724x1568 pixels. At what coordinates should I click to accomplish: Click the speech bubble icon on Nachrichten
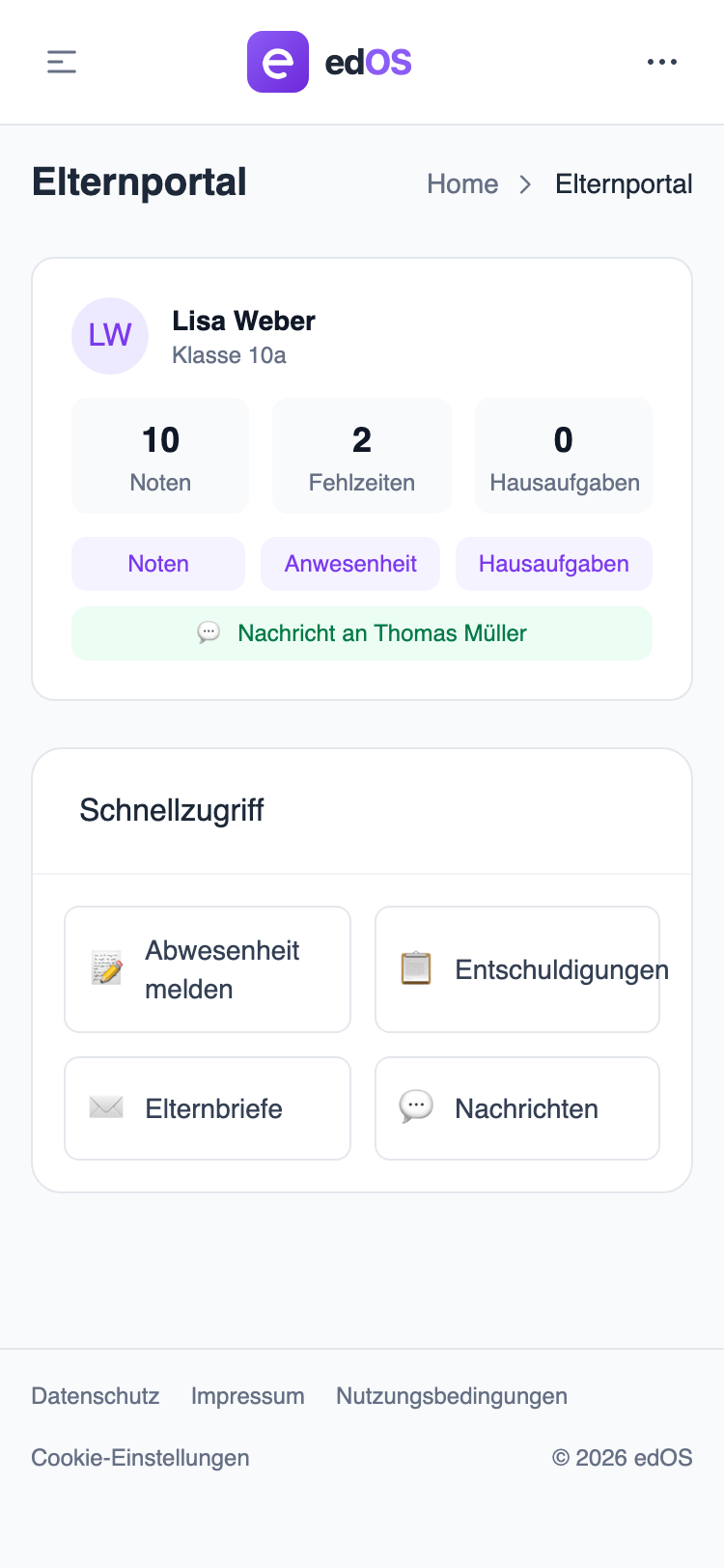(x=416, y=1107)
